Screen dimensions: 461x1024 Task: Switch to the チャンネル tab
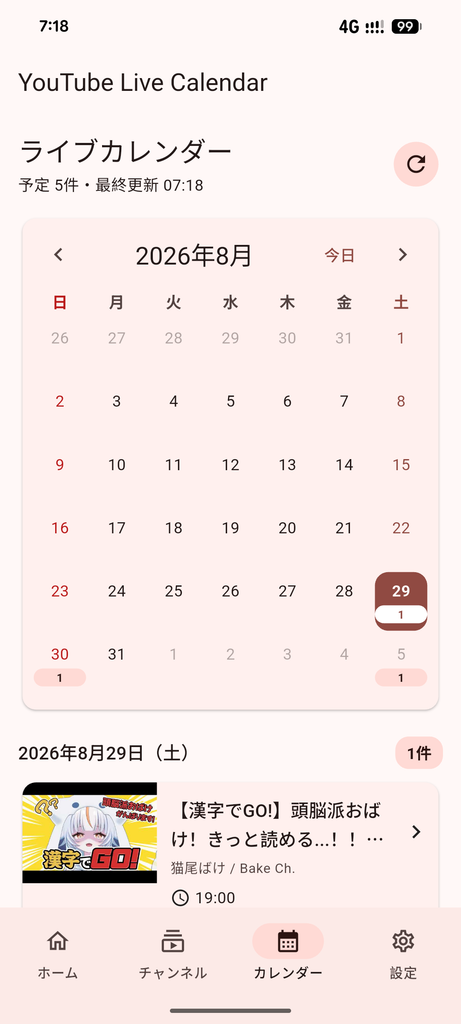(x=172, y=955)
